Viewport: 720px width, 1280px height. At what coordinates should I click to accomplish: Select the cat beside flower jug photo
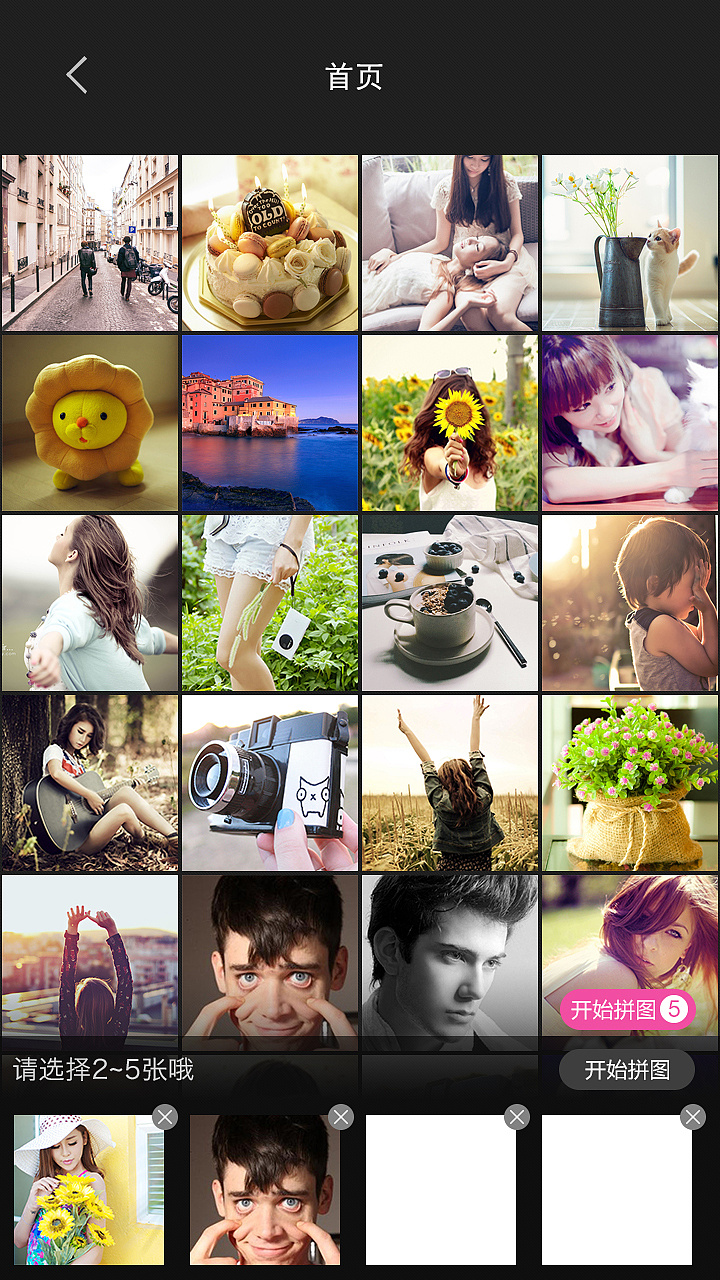point(630,243)
